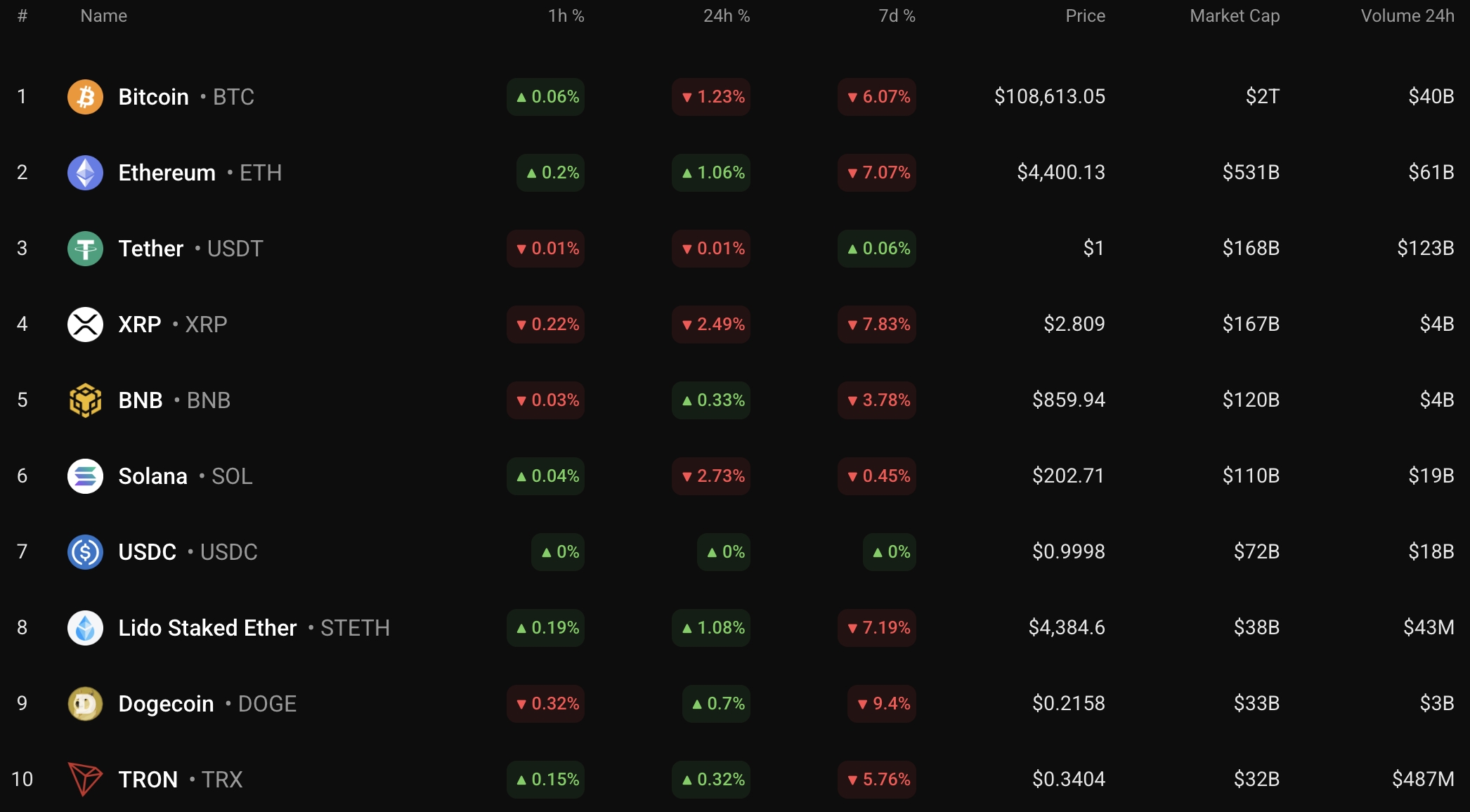Open the Solana SOL row

(152, 476)
